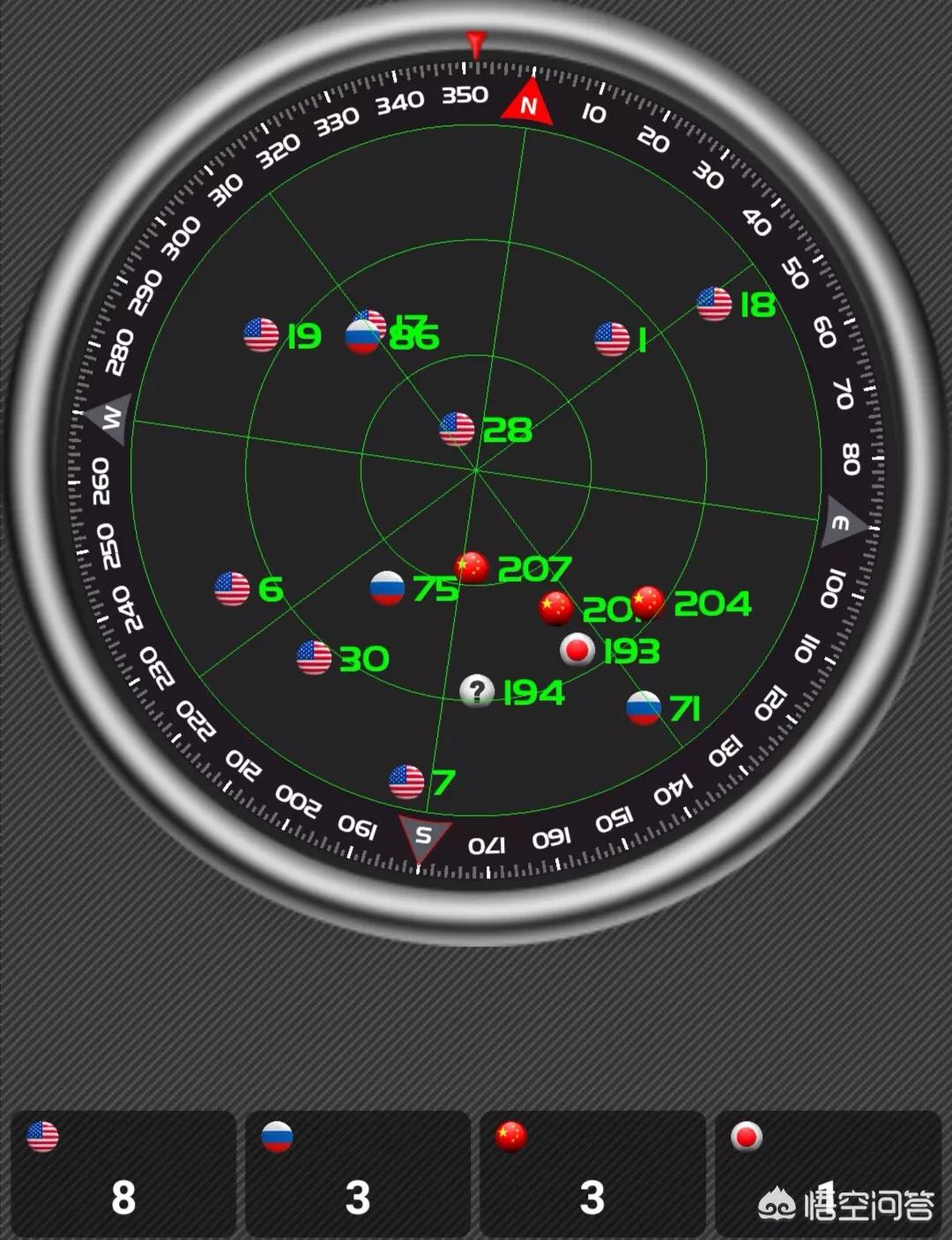Select the Russia satellites card
The height and width of the screenshot is (1240, 952).
point(357,1173)
